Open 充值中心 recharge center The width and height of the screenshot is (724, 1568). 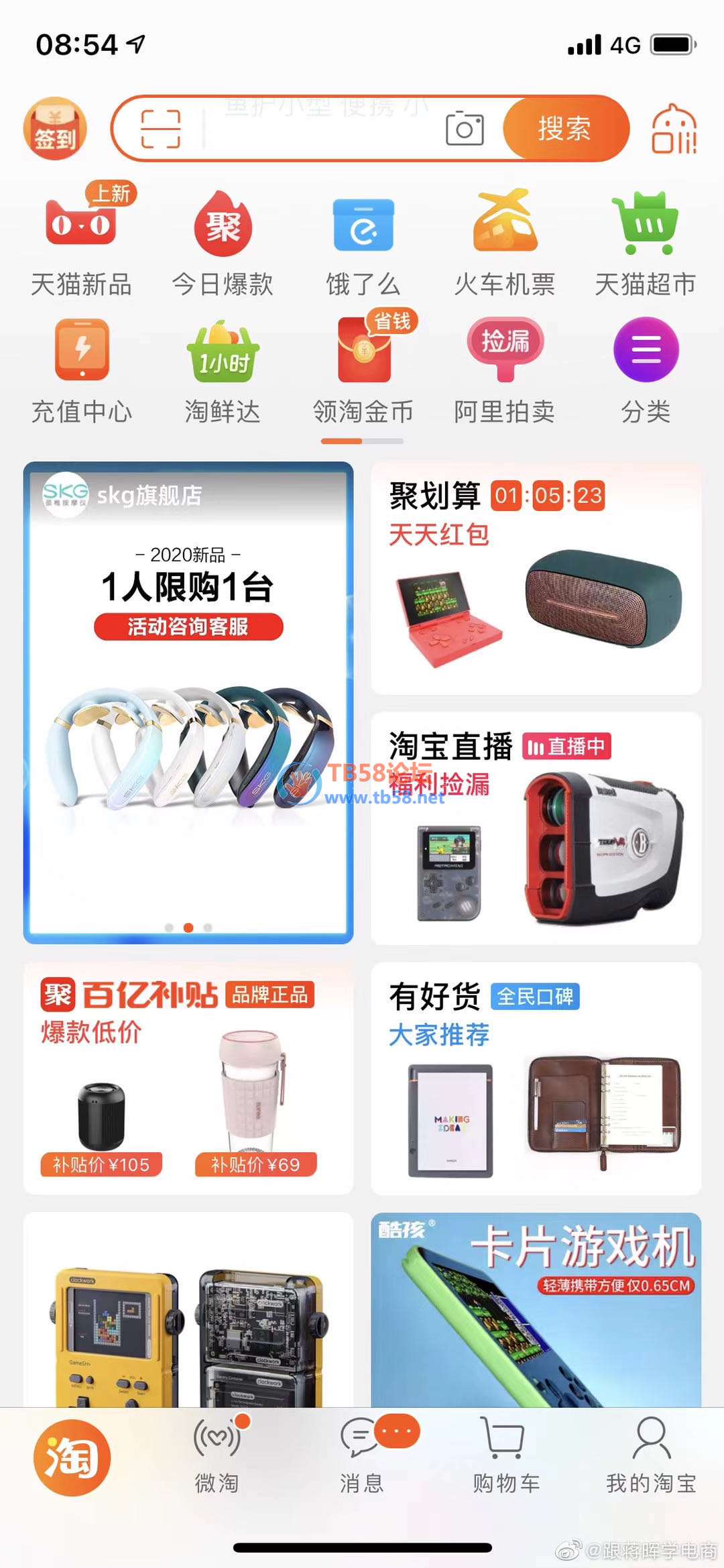[81, 370]
